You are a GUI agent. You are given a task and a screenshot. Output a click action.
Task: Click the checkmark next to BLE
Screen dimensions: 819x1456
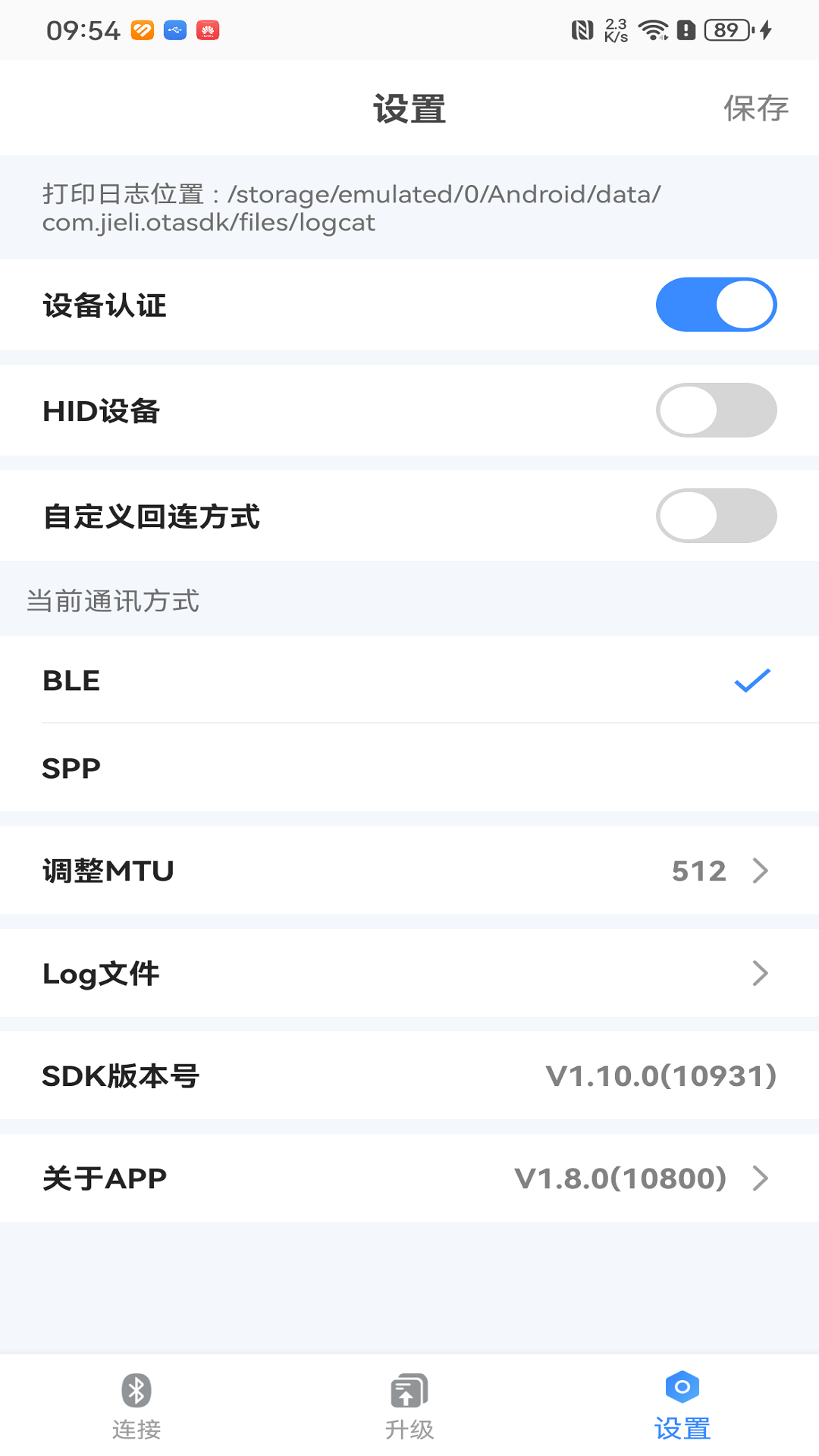point(752,681)
